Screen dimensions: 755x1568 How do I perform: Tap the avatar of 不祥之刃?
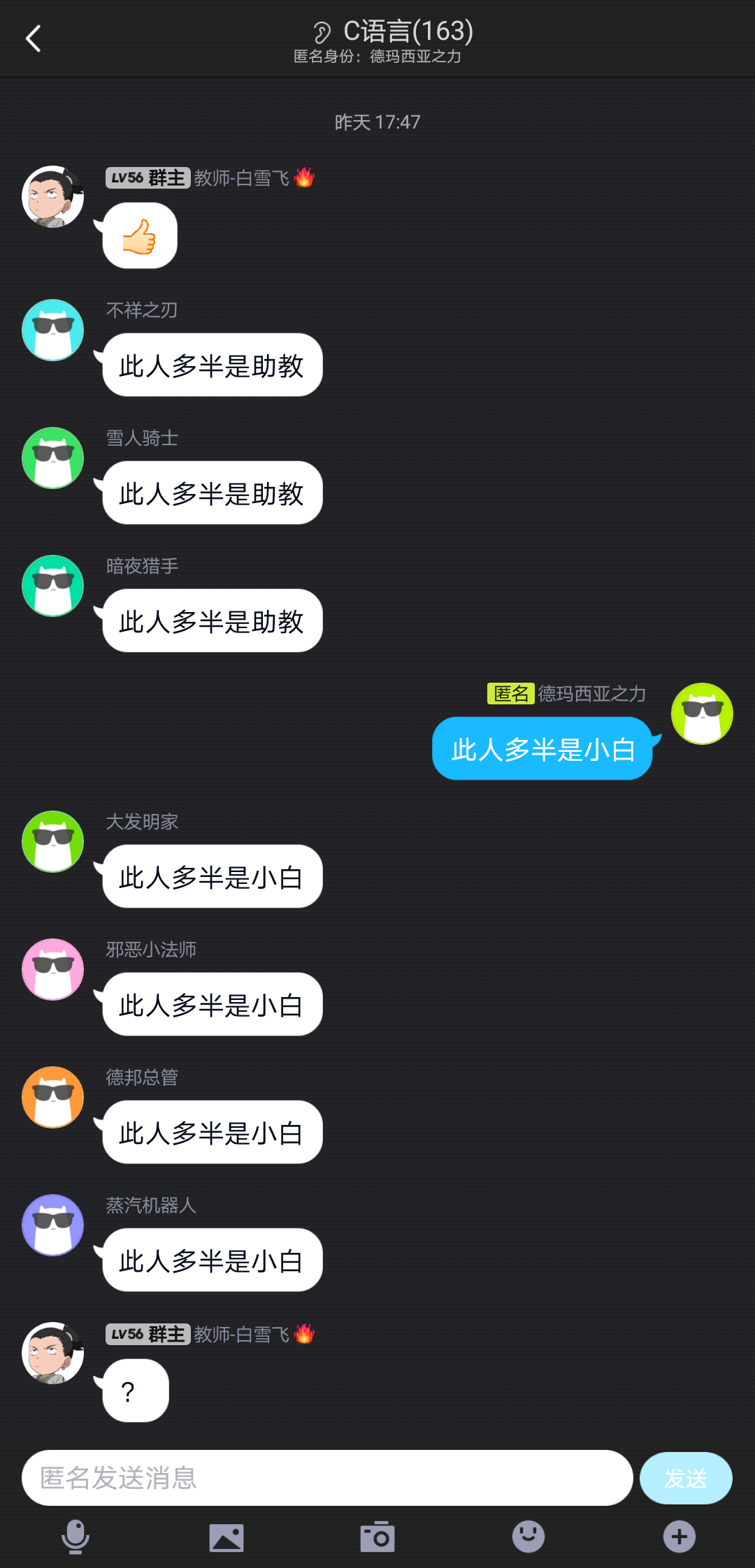[x=52, y=330]
